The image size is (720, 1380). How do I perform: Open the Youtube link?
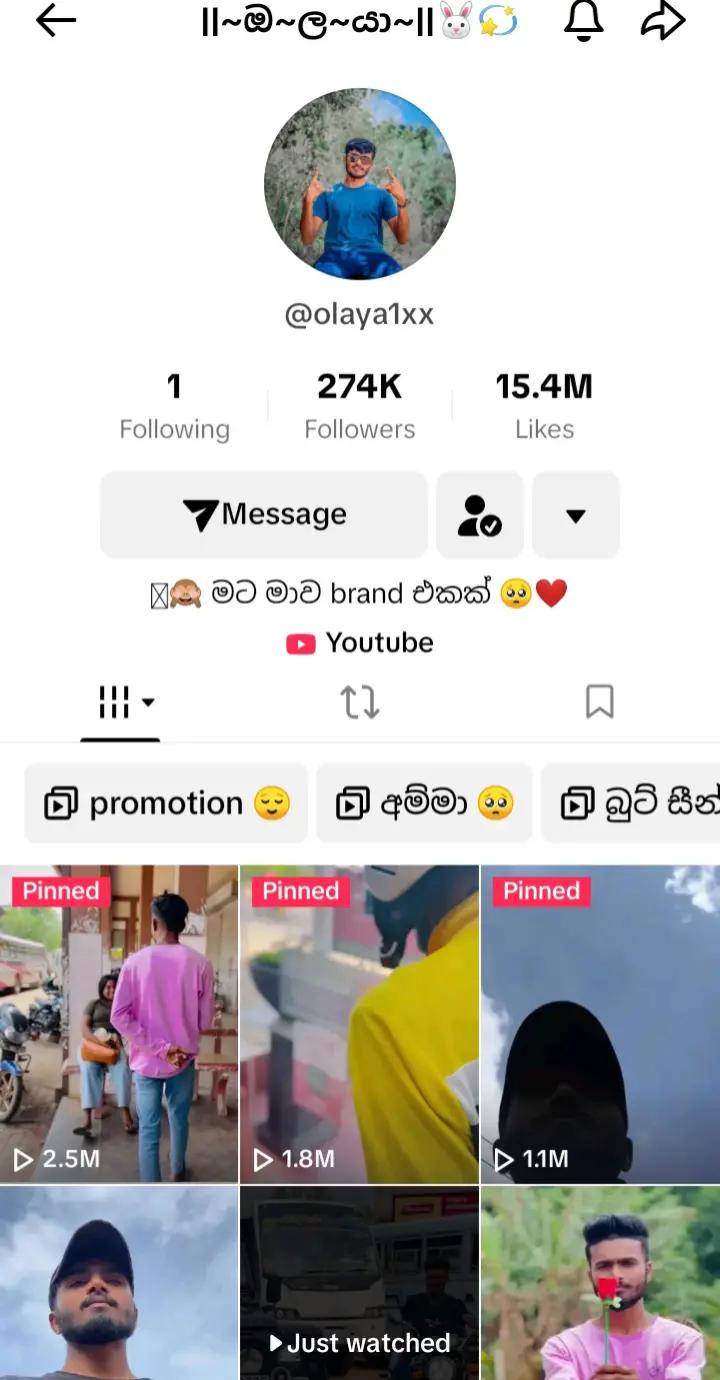tap(360, 643)
